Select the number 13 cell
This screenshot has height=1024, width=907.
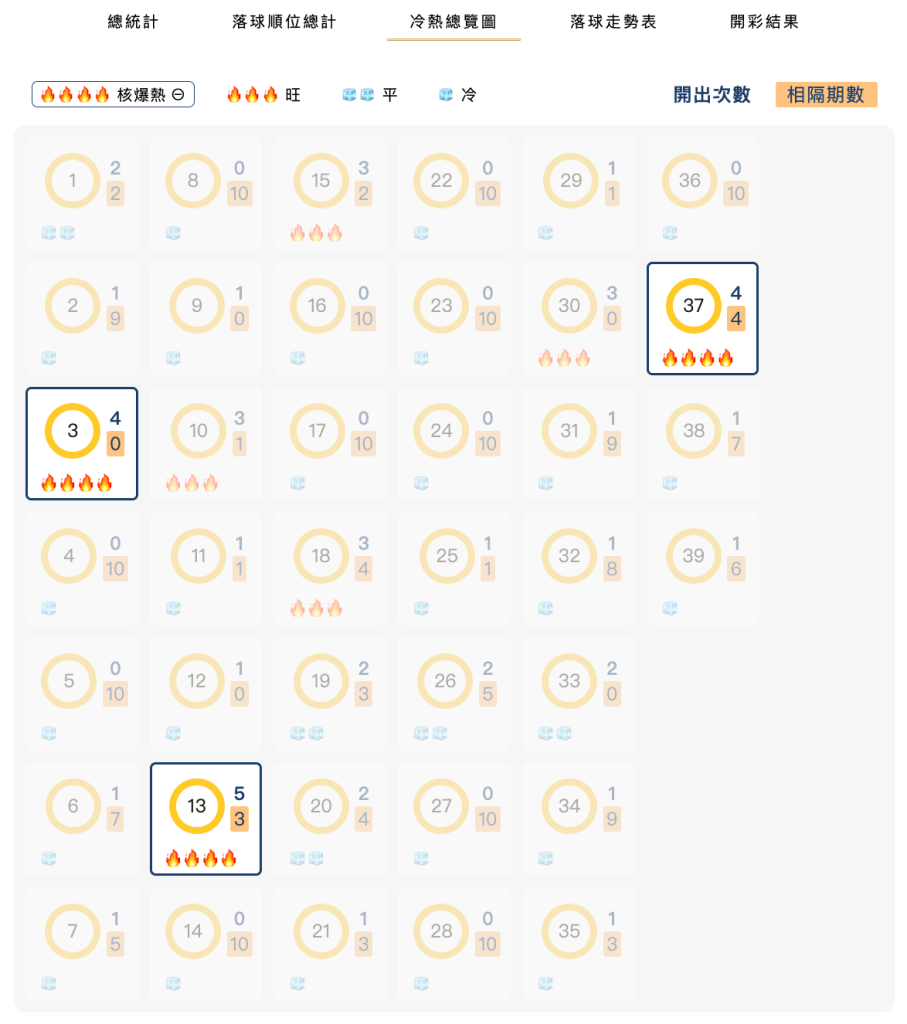[206, 818]
